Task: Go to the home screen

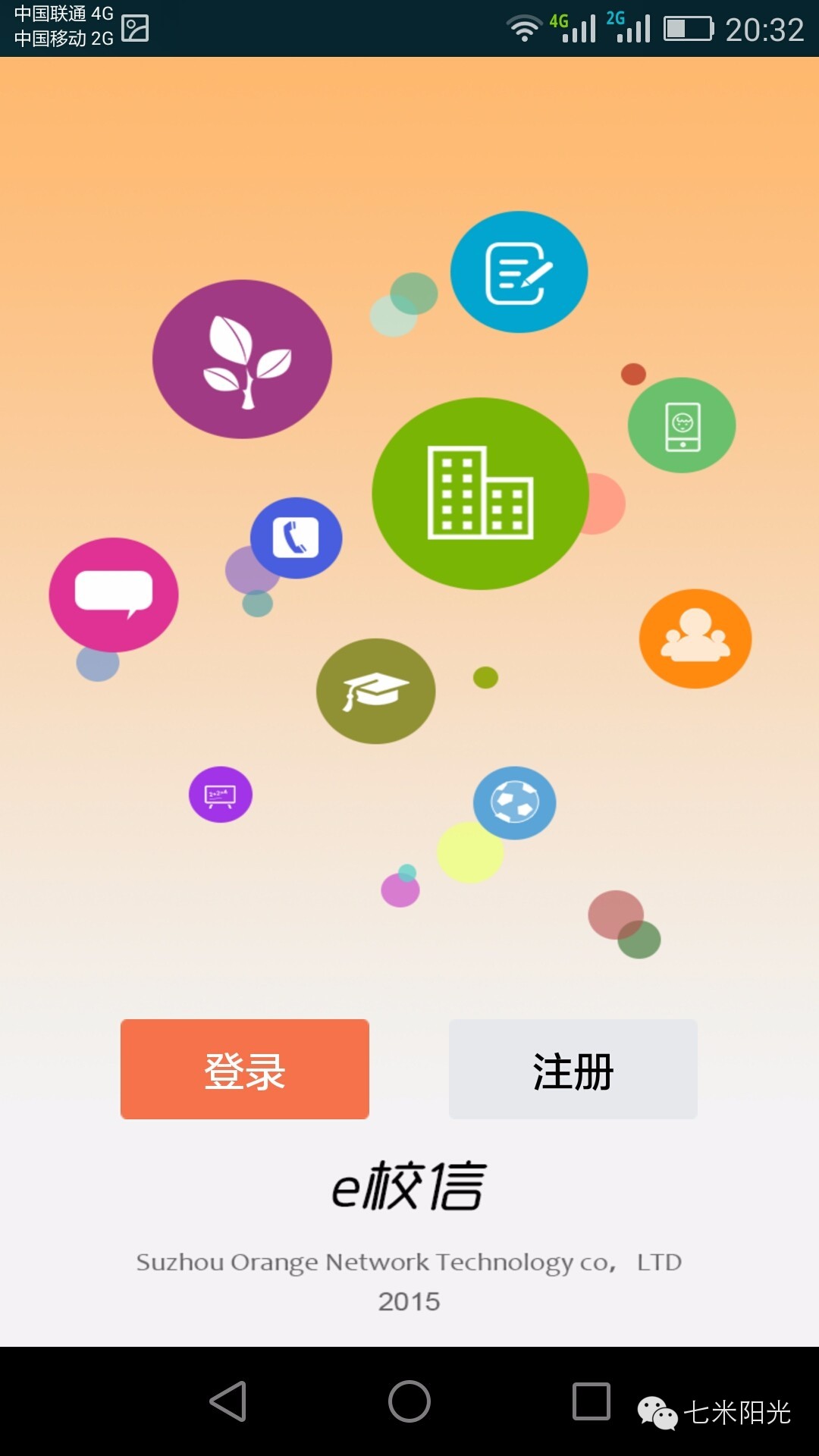Action: tap(409, 1401)
